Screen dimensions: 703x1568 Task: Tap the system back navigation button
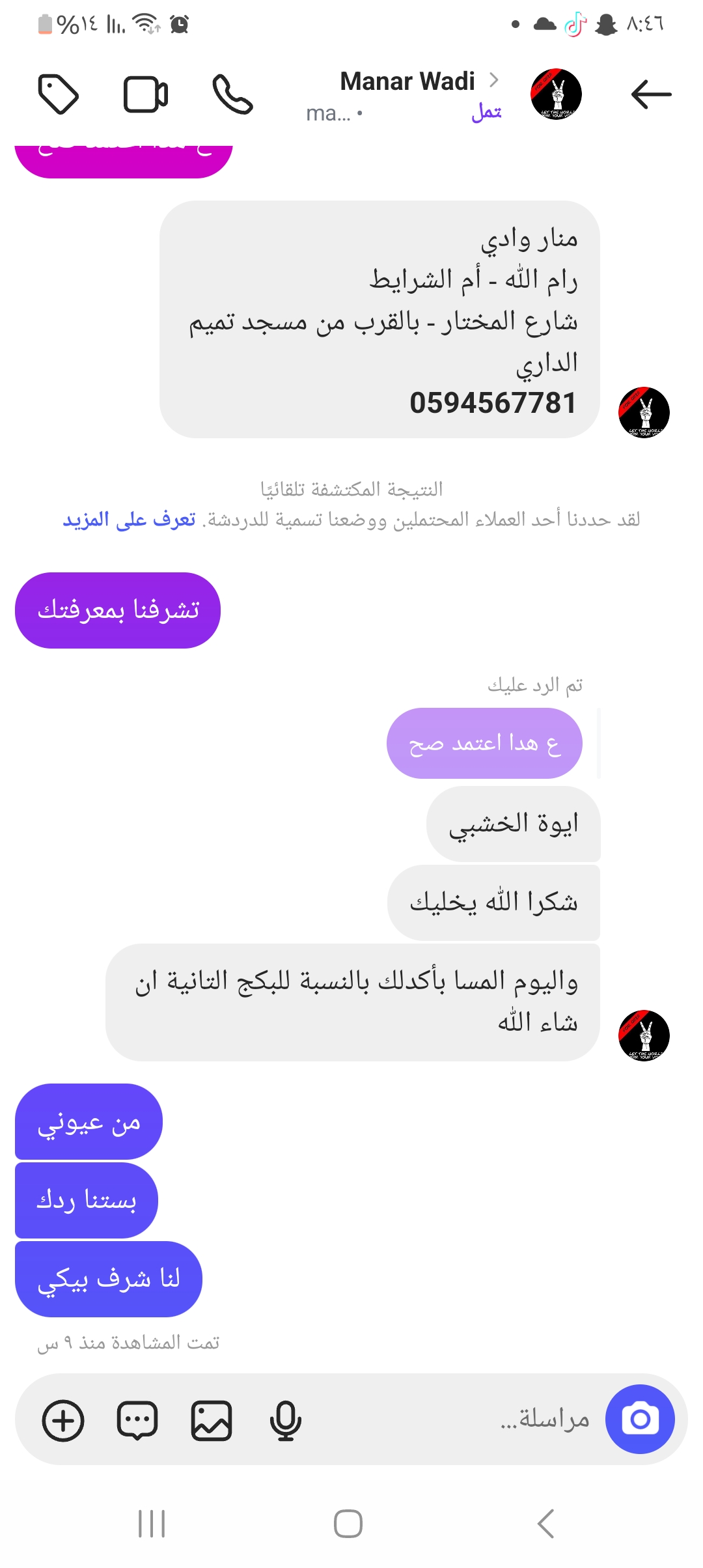coord(545,1524)
